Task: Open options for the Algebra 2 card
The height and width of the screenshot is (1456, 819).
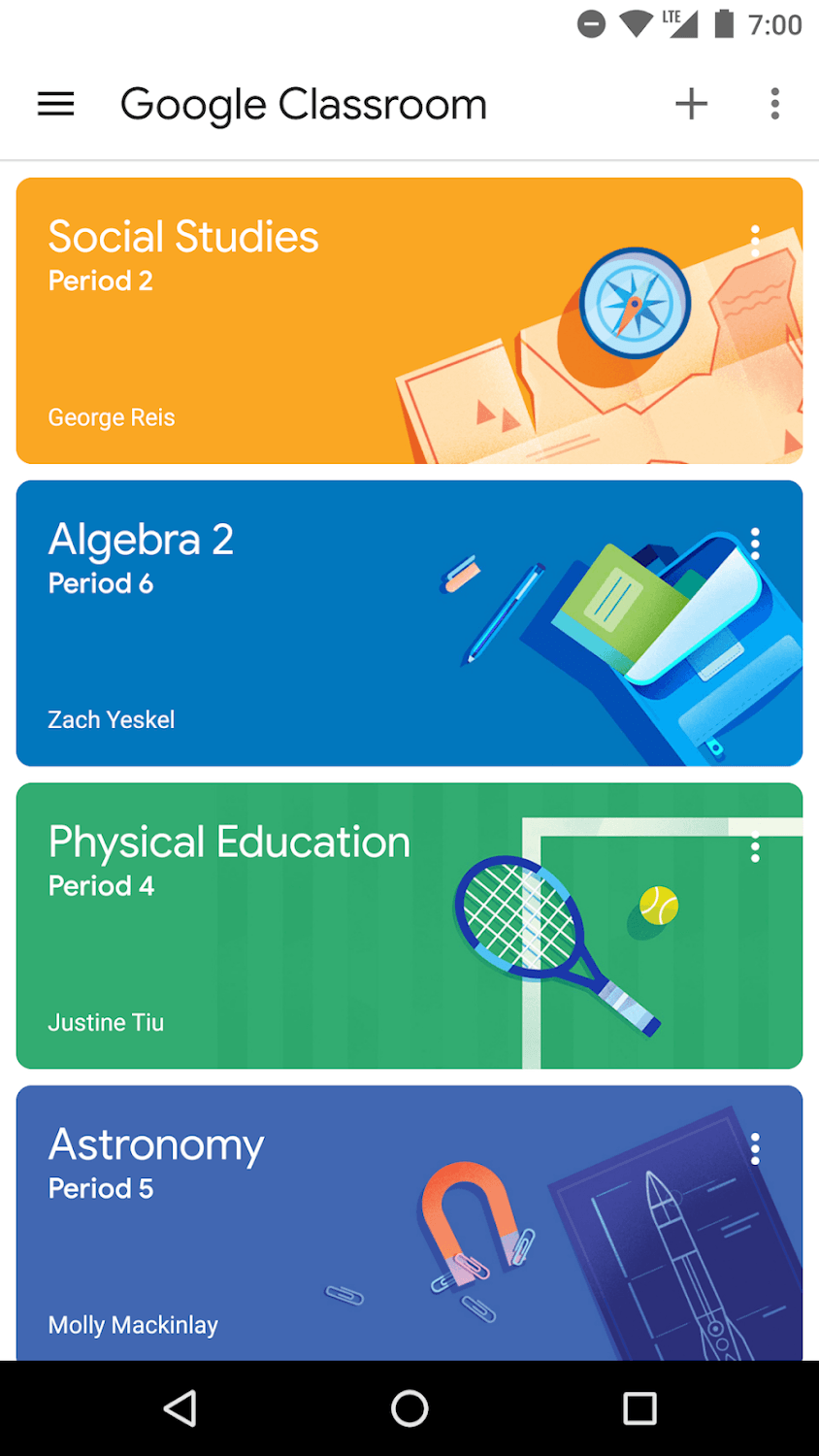Action: pyautogui.click(x=755, y=544)
